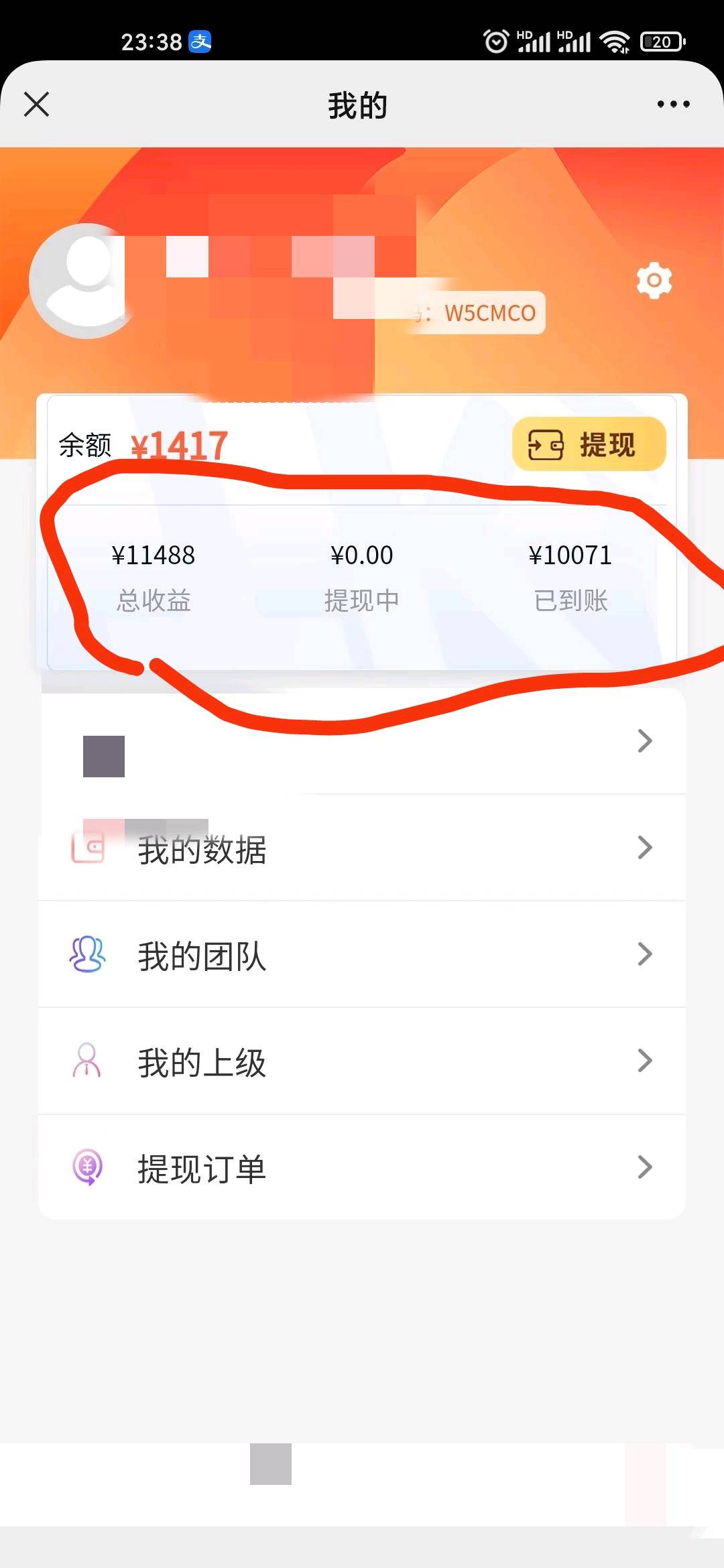
Task: Open 我的团队 team page
Action: [362, 955]
